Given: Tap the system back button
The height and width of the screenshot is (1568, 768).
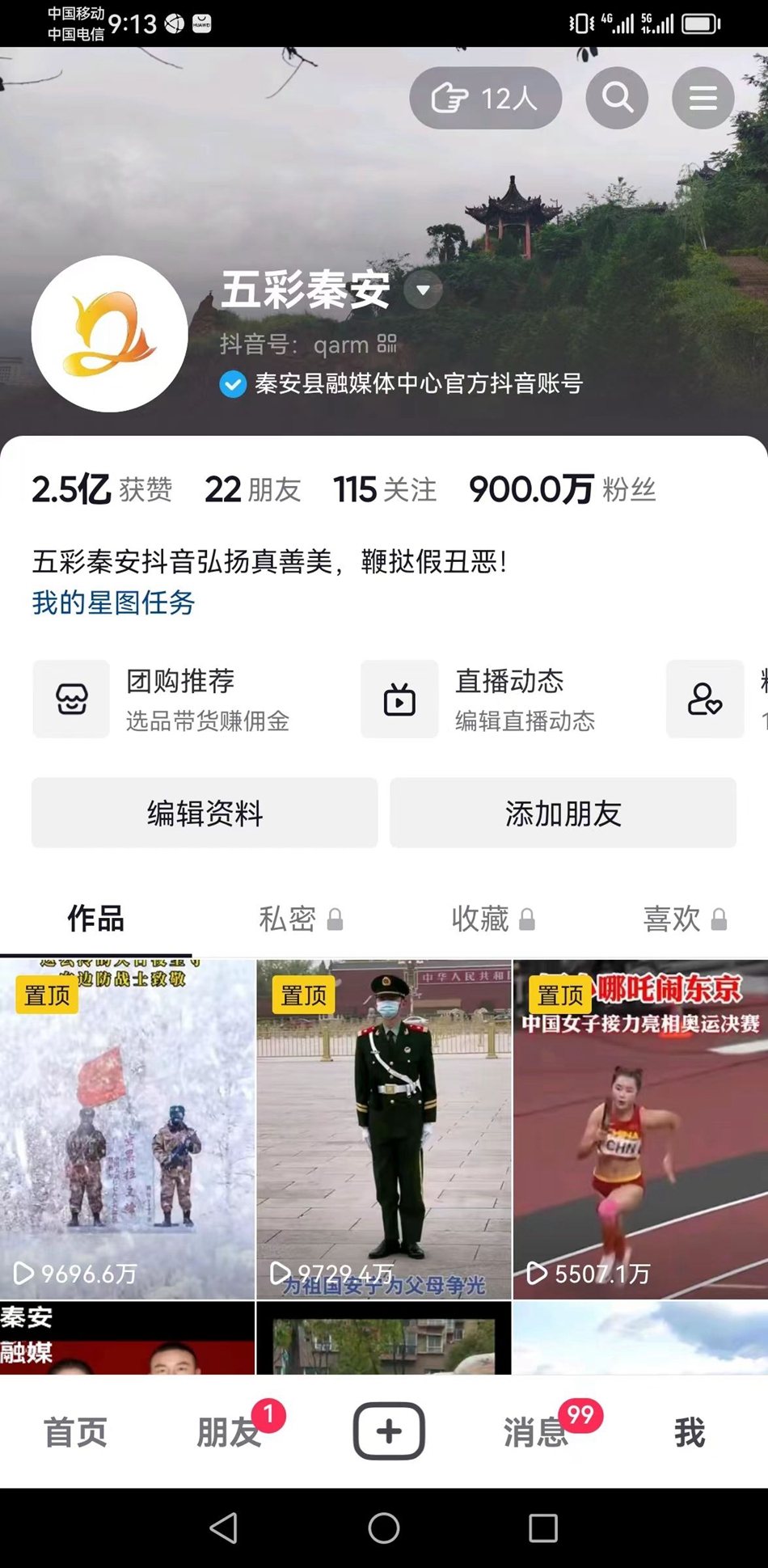Looking at the screenshot, I should click(224, 1528).
